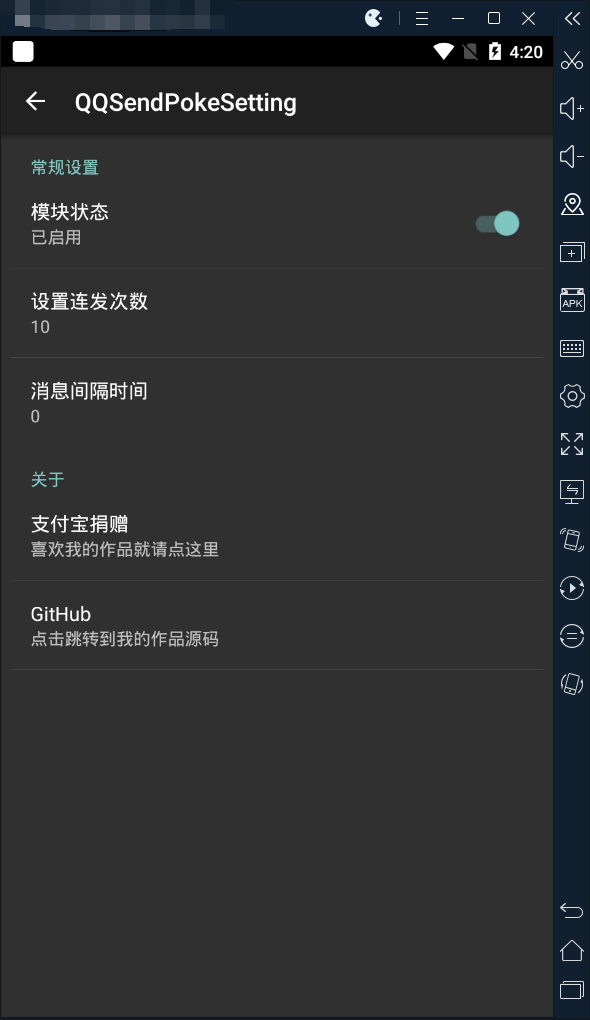The width and height of the screenshot is (590, 1020).
Task: Go back using the app bar arrow
Action: pyautogui.click(x=35, y=101)
